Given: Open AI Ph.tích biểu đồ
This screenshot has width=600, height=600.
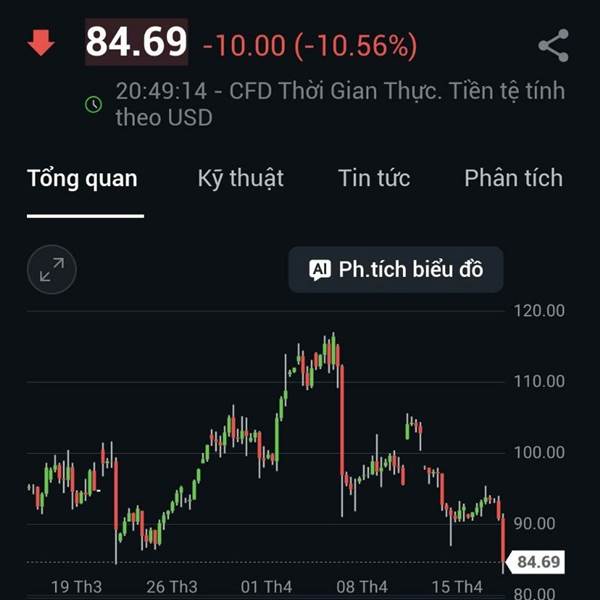Looking at the screenshot, I should (396, 269).
